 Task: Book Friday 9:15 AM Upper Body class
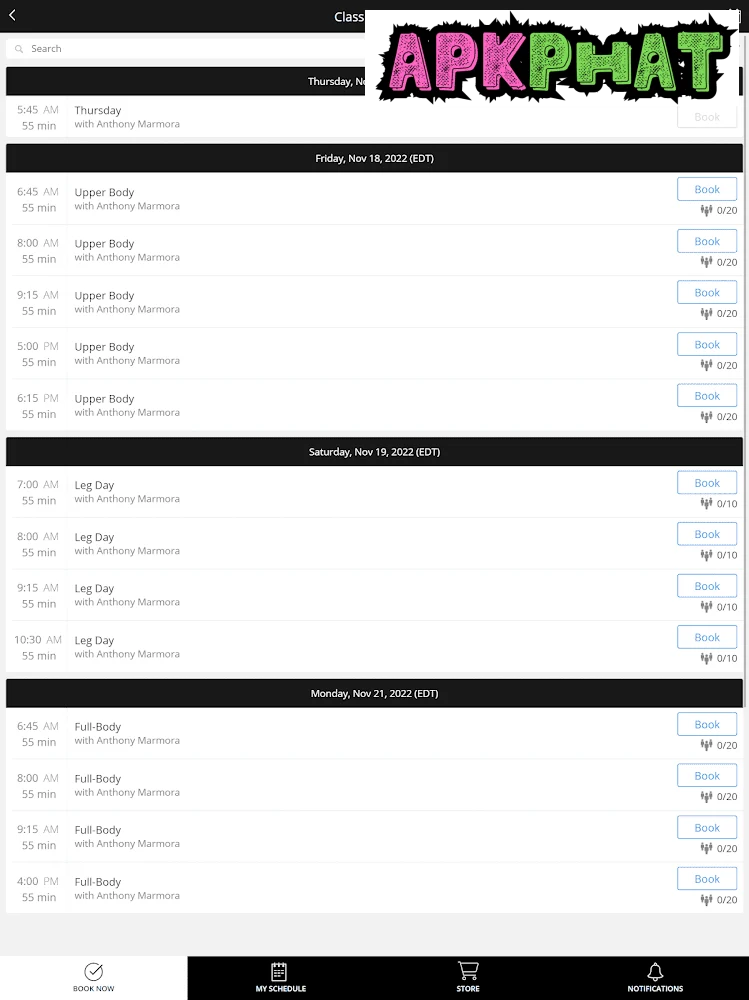coord(706,293)
